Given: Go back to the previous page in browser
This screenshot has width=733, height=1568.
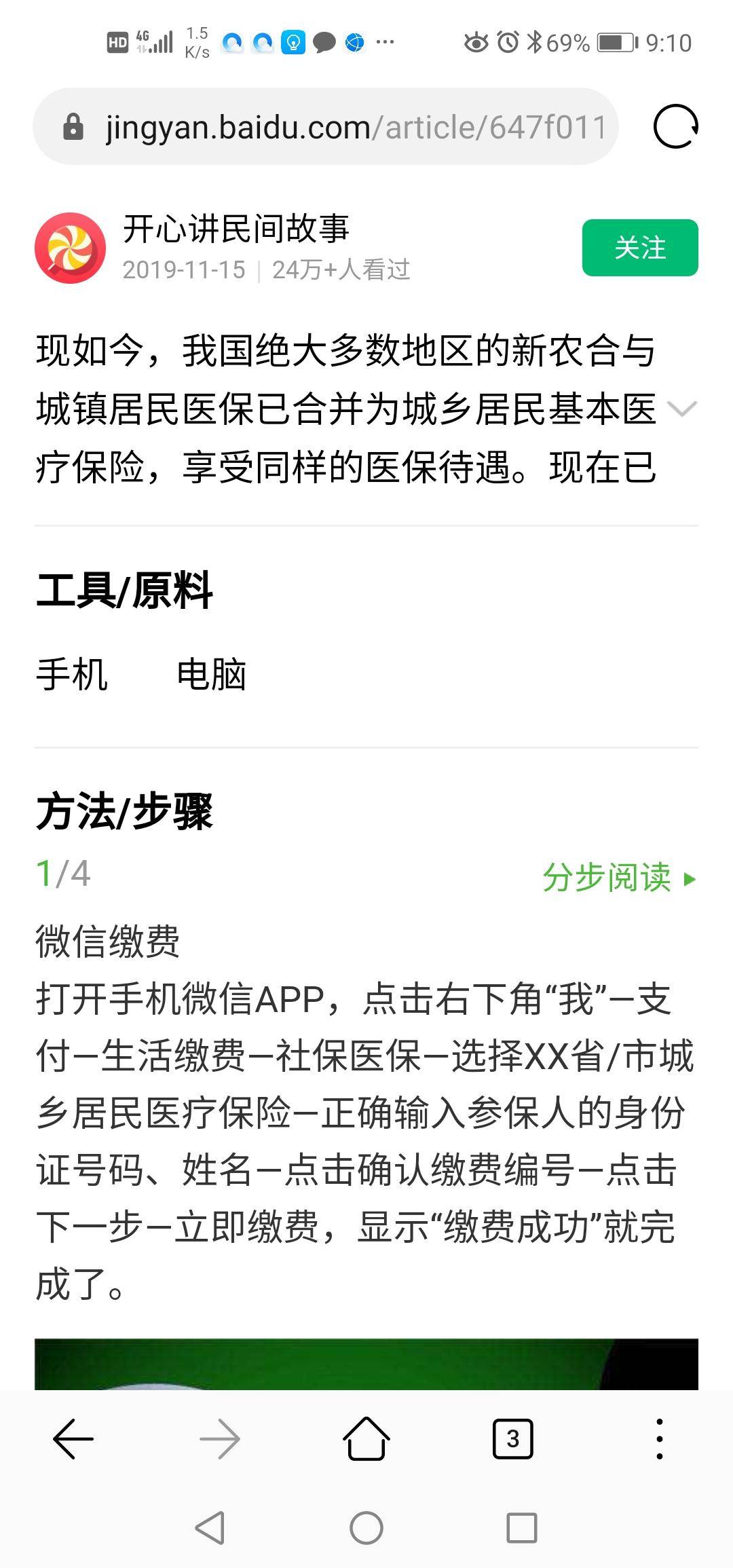Looking at the screenshot, I should pos(73,1438).
